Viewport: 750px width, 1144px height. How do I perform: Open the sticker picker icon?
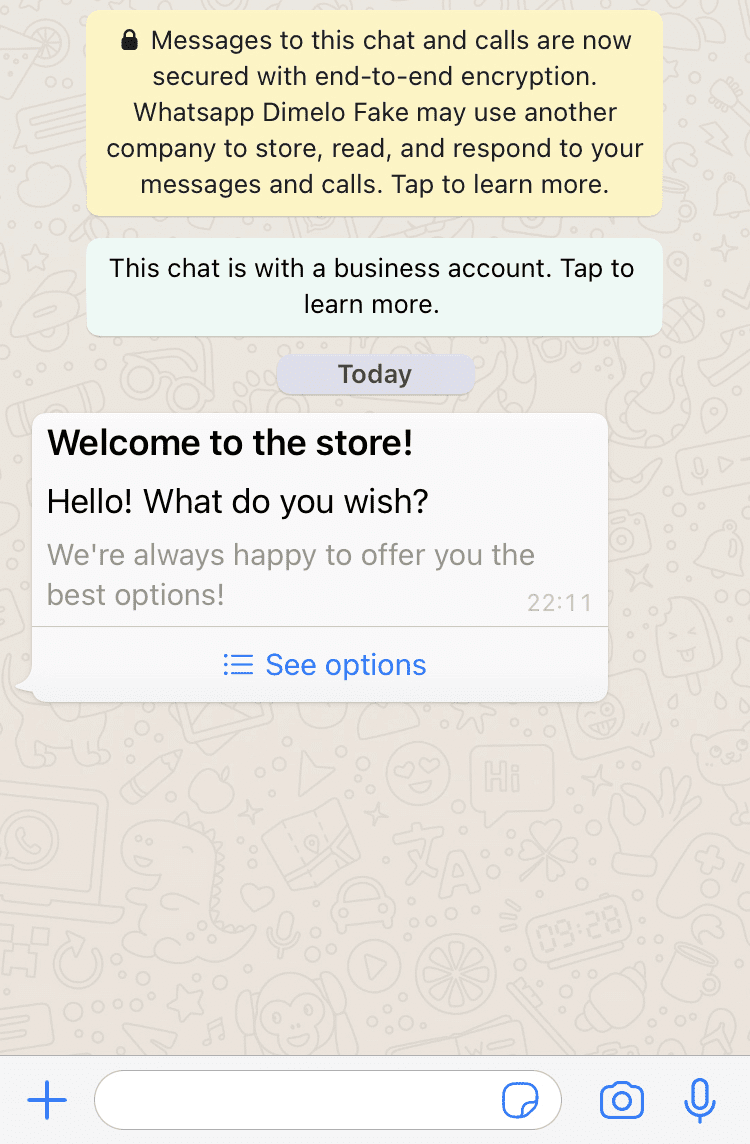click(x=520, y=1101)
